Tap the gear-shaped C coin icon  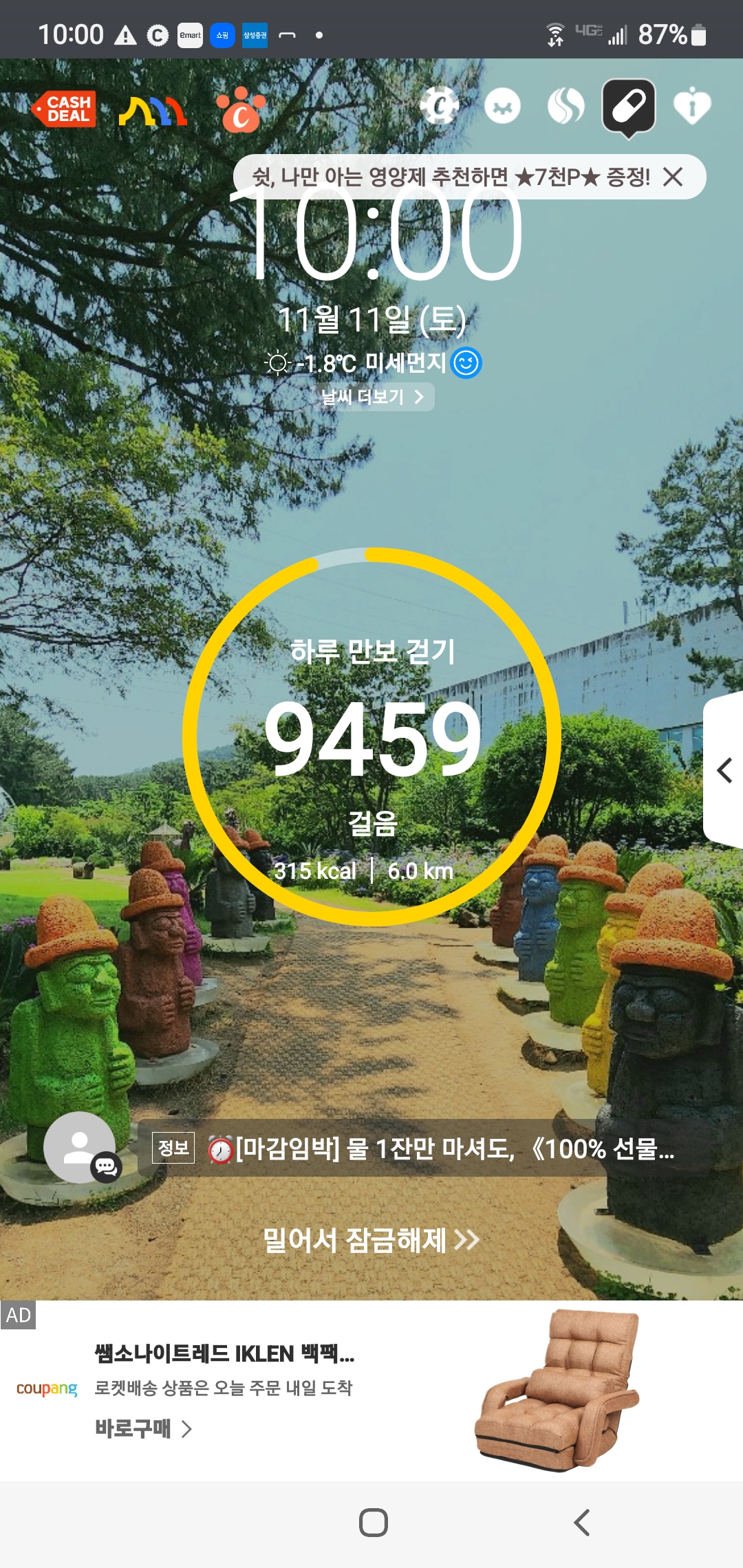pos(440,106)
